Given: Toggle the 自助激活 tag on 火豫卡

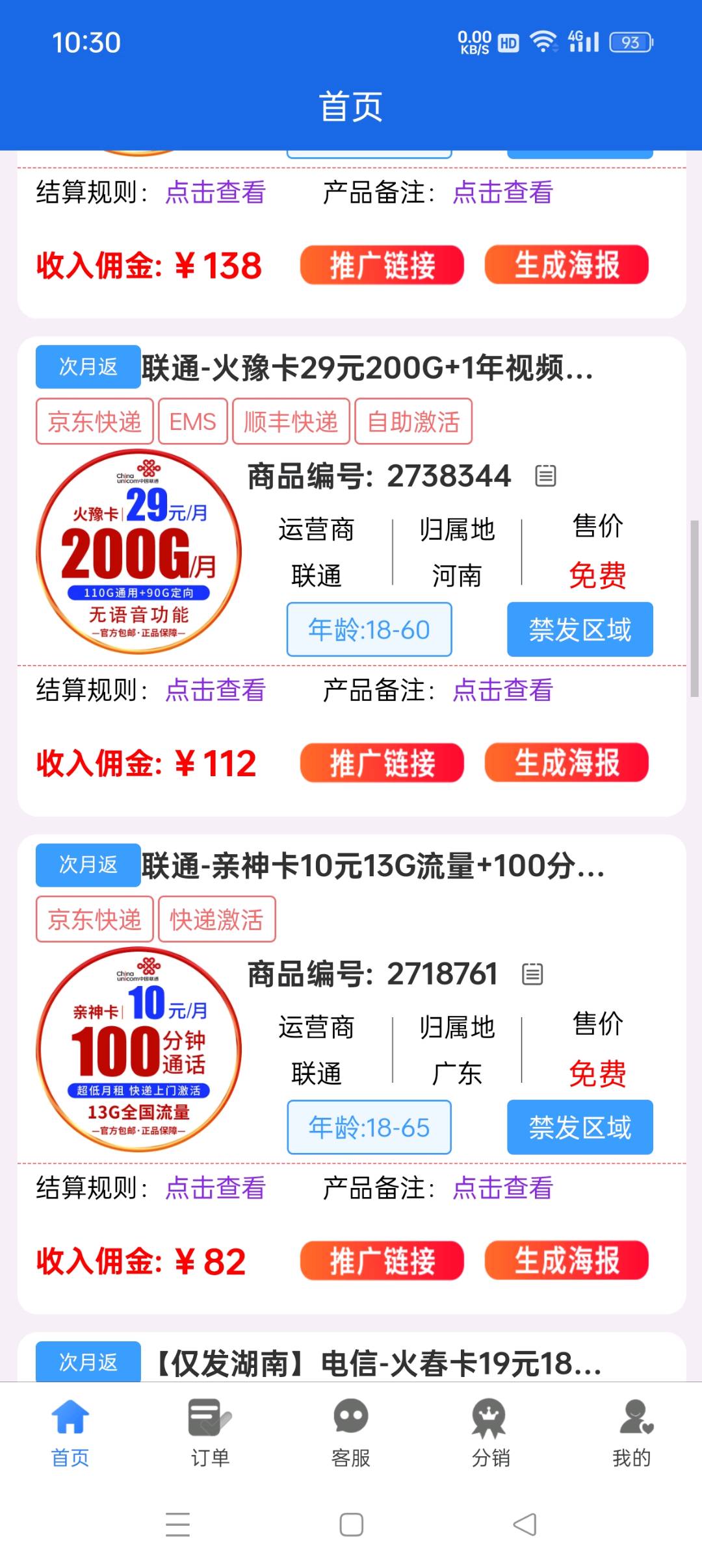Looking at the screenshot, I should coord(413,421).
